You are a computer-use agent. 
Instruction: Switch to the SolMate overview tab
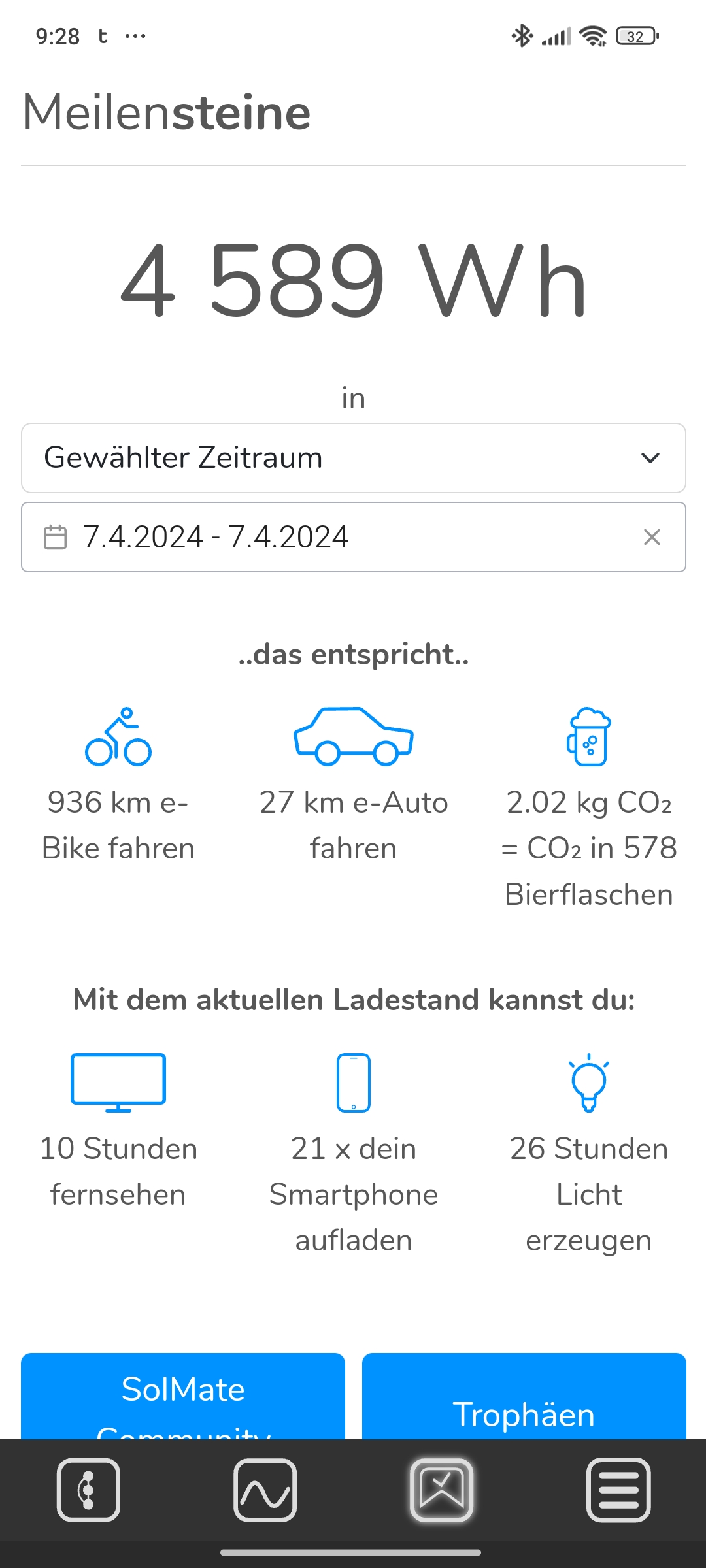pyautogui.click(x=88, y=1490)
